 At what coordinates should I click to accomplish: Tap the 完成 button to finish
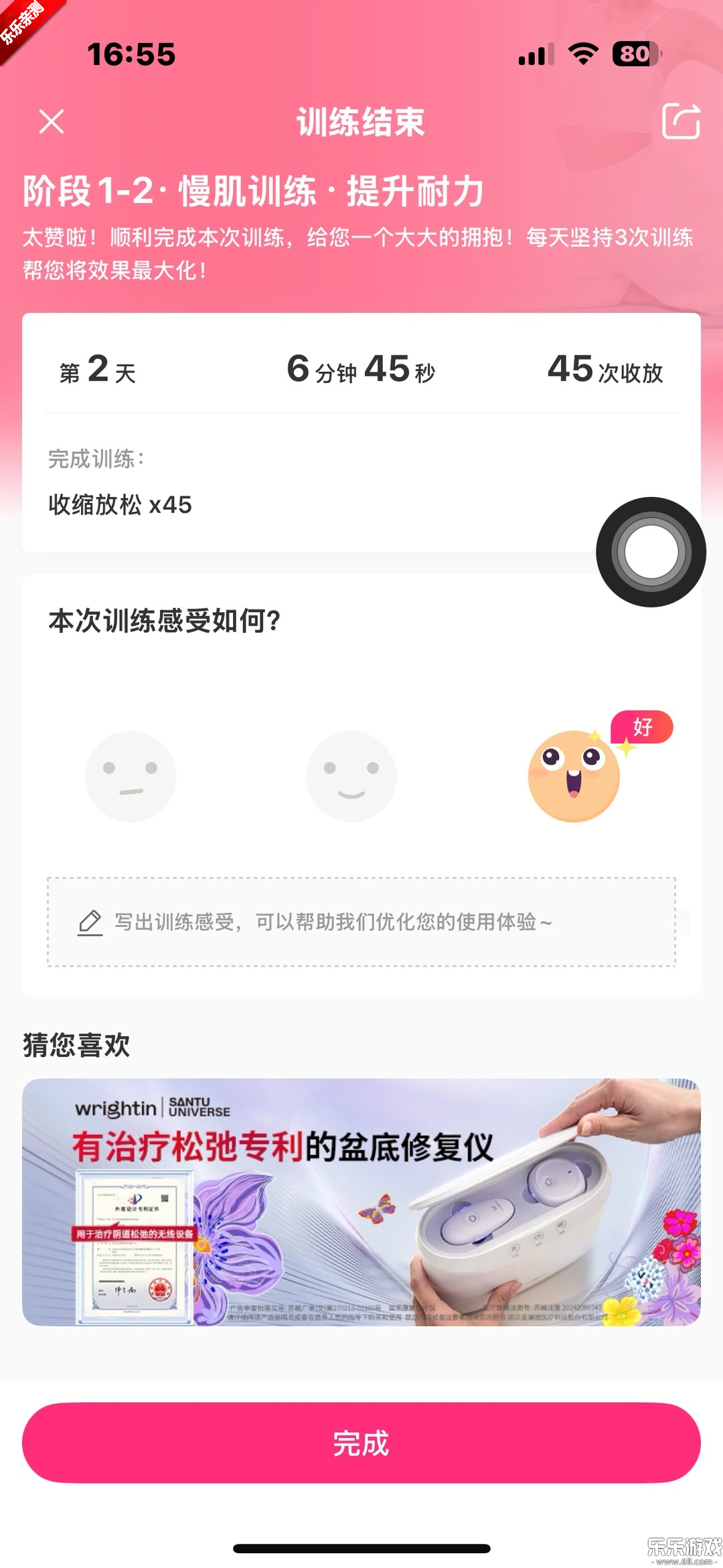point(361,1443)
